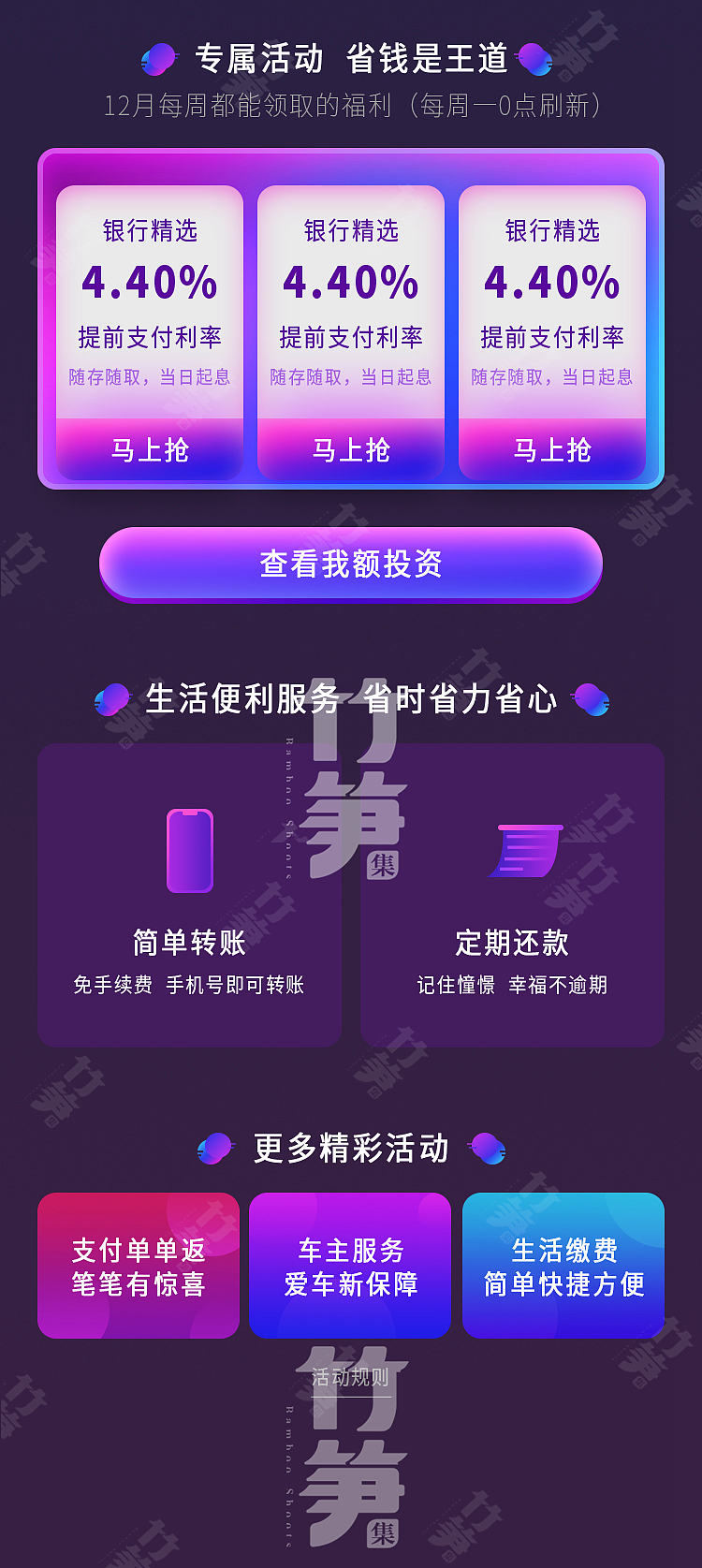702x1568 pixels.
Task: Click the sphere icon left of 生活便利服务
Action: click(112, 698)
